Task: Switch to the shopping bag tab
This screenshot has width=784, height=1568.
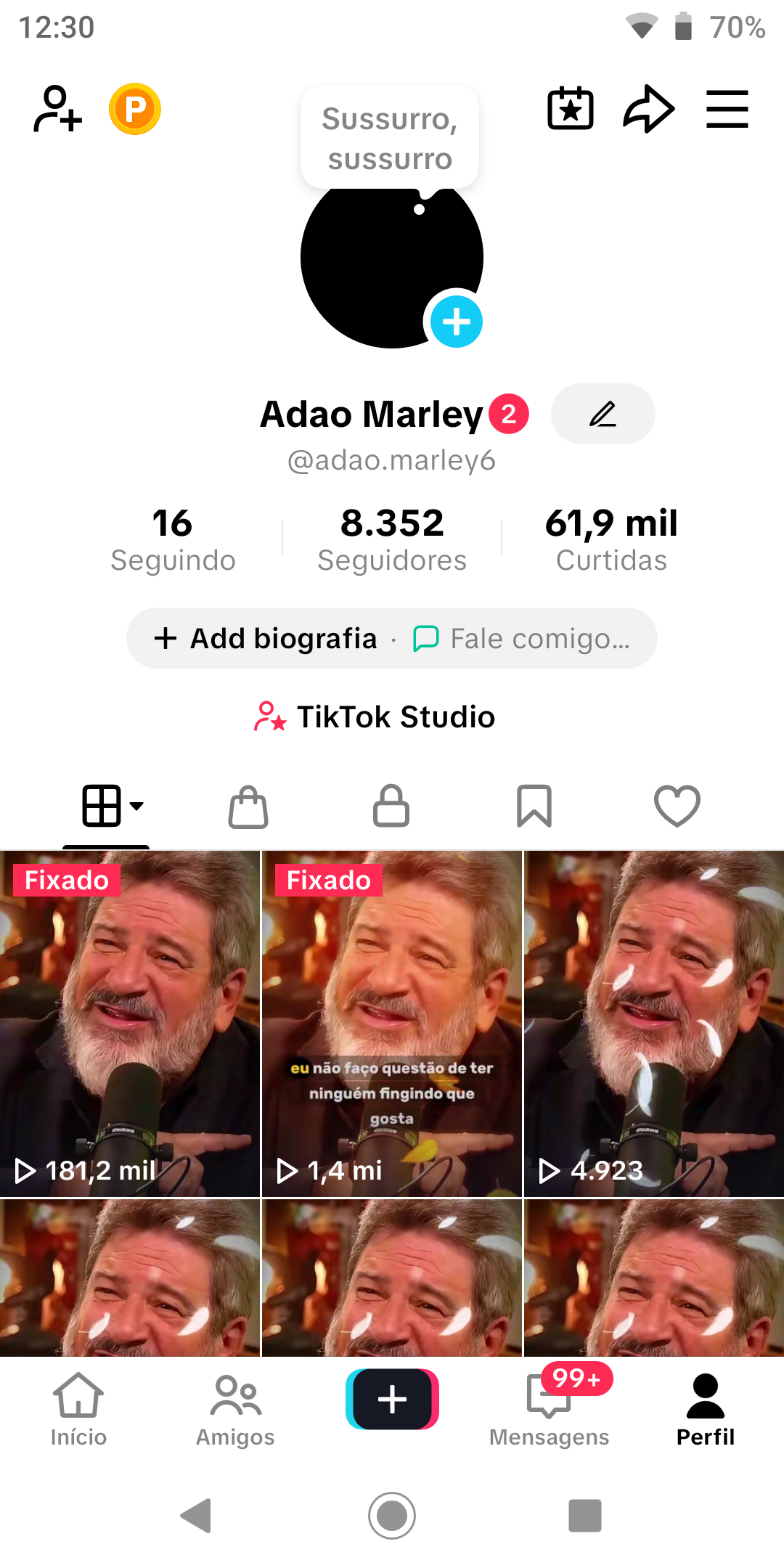Action: (248, 806)
